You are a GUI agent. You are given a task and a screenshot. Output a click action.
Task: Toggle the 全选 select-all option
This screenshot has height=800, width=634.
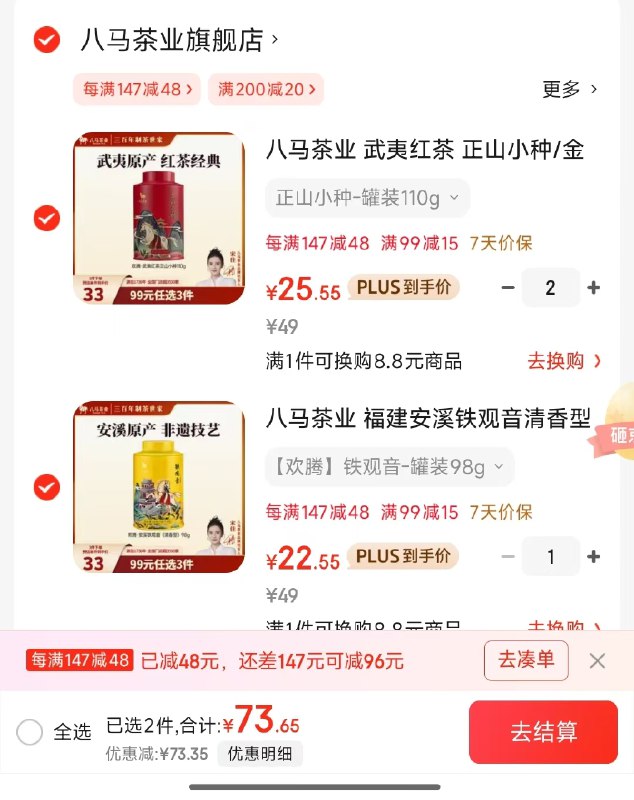pyautogui.click(x=30, y=732)
